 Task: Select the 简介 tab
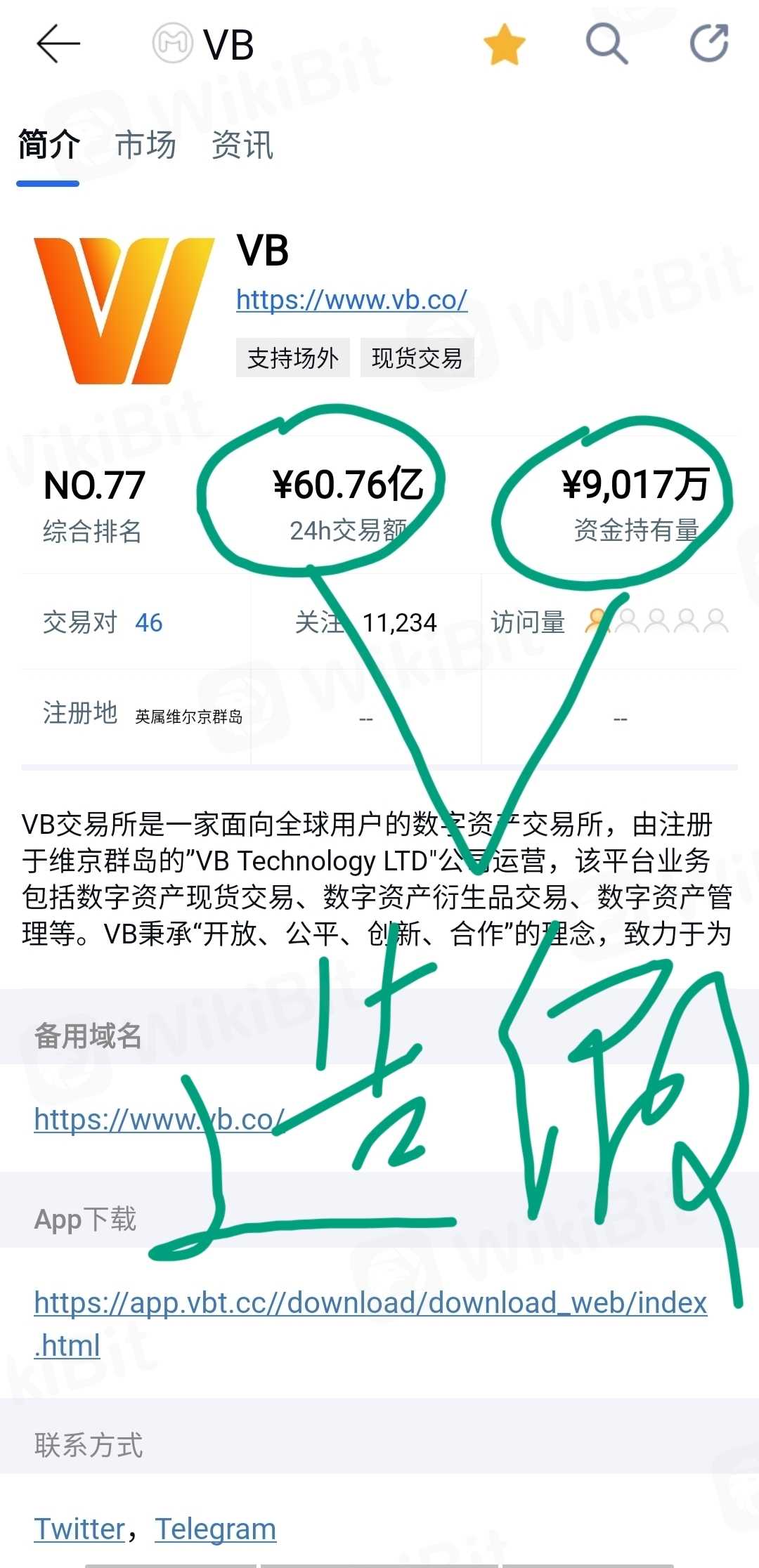(x=48, y=145)
